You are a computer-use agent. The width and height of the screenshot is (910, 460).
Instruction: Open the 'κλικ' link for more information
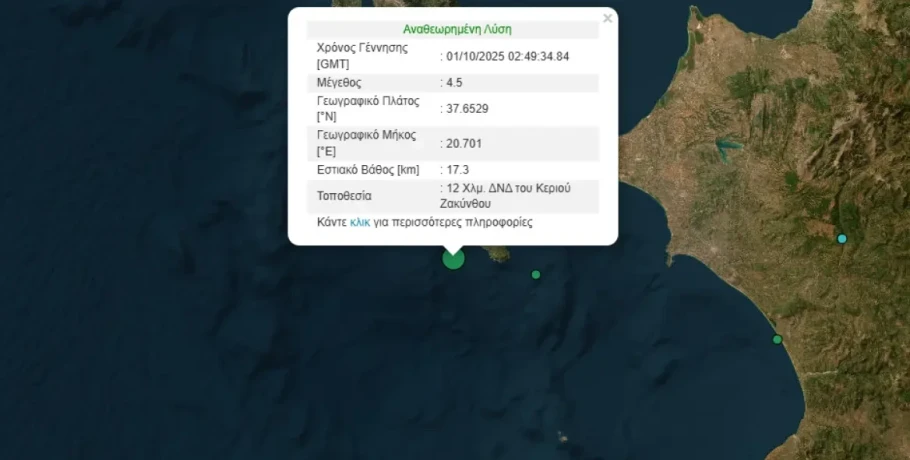pos(360,222)
